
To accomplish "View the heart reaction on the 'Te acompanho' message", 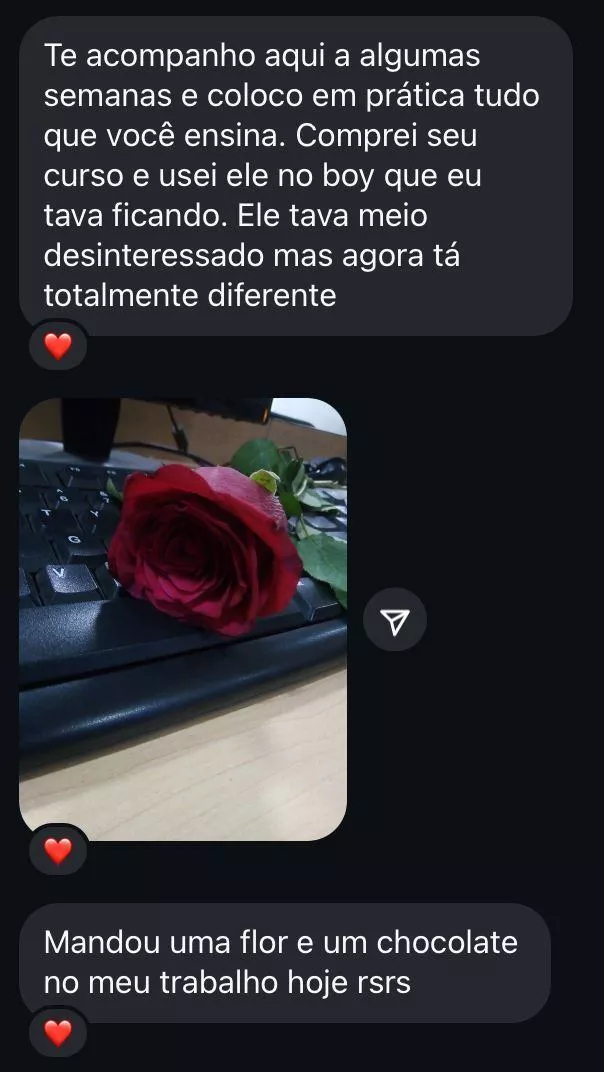I will (x=59, y=347).
